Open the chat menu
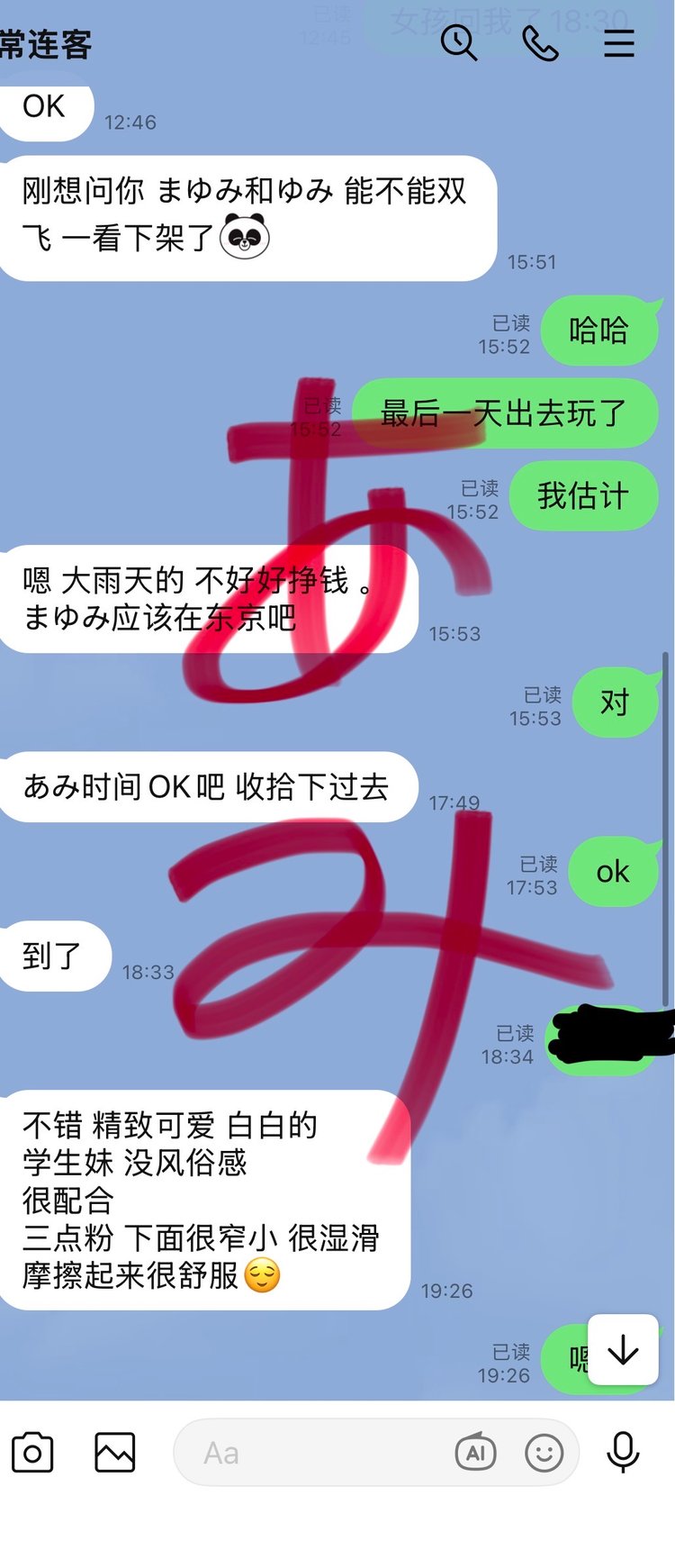This screenshot has width=675, height=1568. coord(618,43)
